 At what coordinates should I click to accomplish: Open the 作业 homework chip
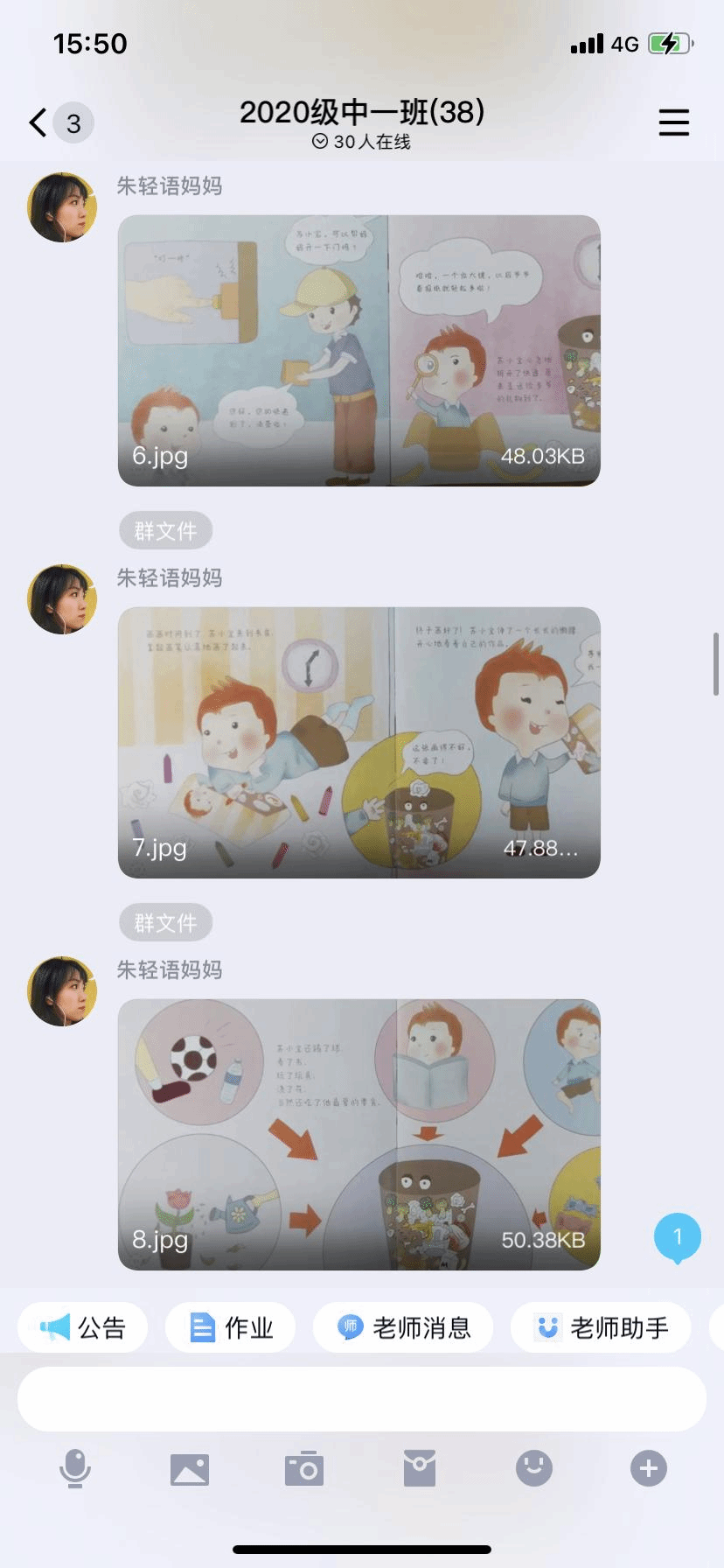point(231,1328)
